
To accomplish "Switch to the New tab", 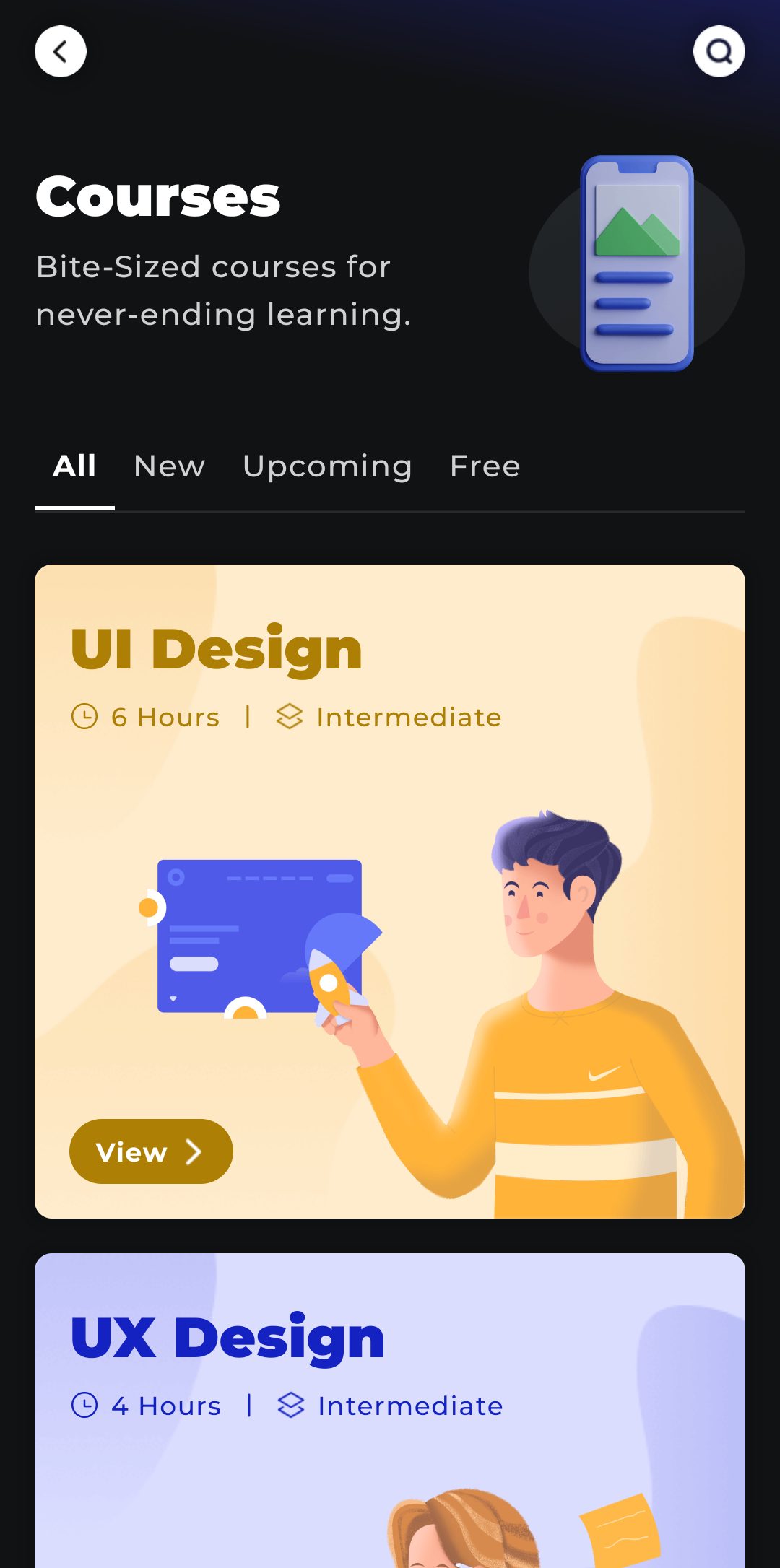I will (x=170, y=466).
